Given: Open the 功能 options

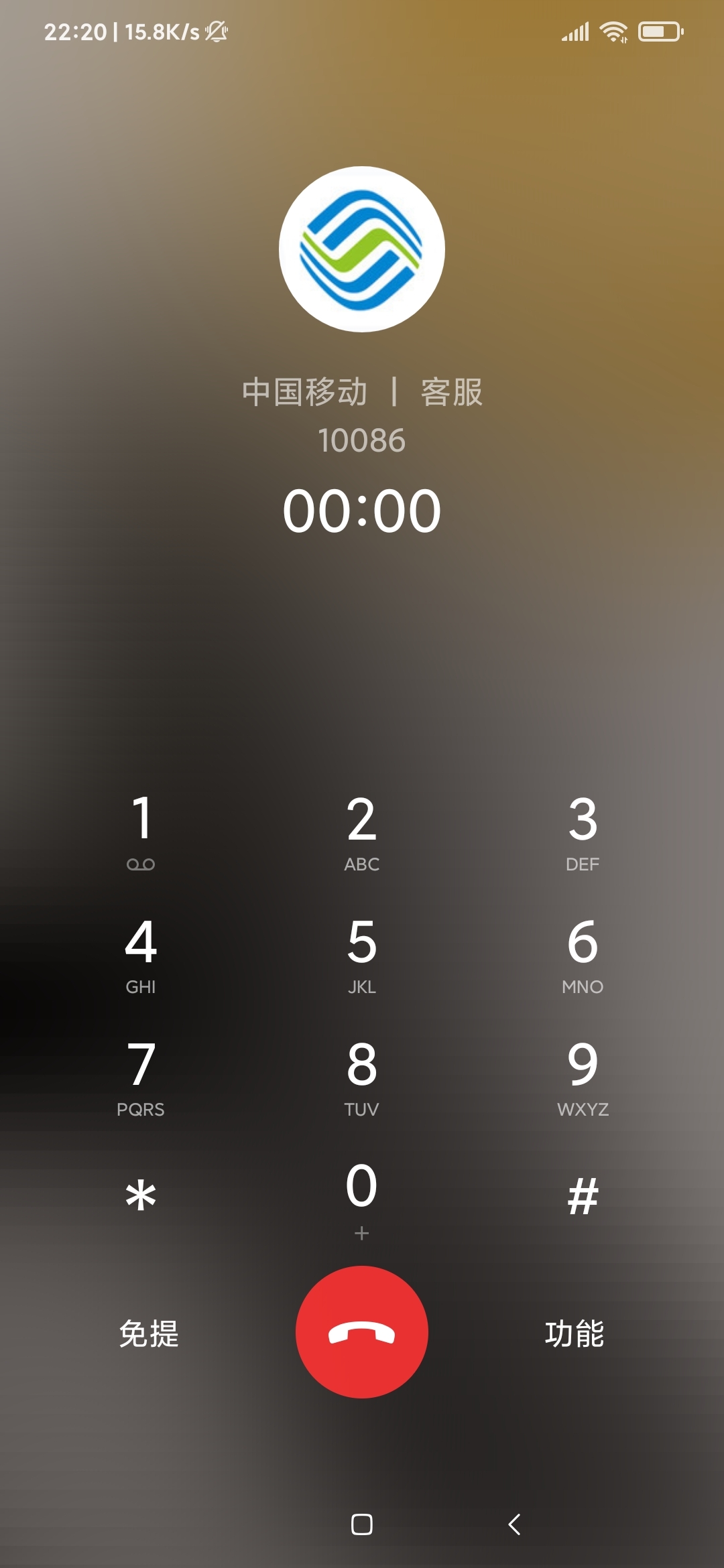Looking at the screenshot, I should coord(575,1333).
